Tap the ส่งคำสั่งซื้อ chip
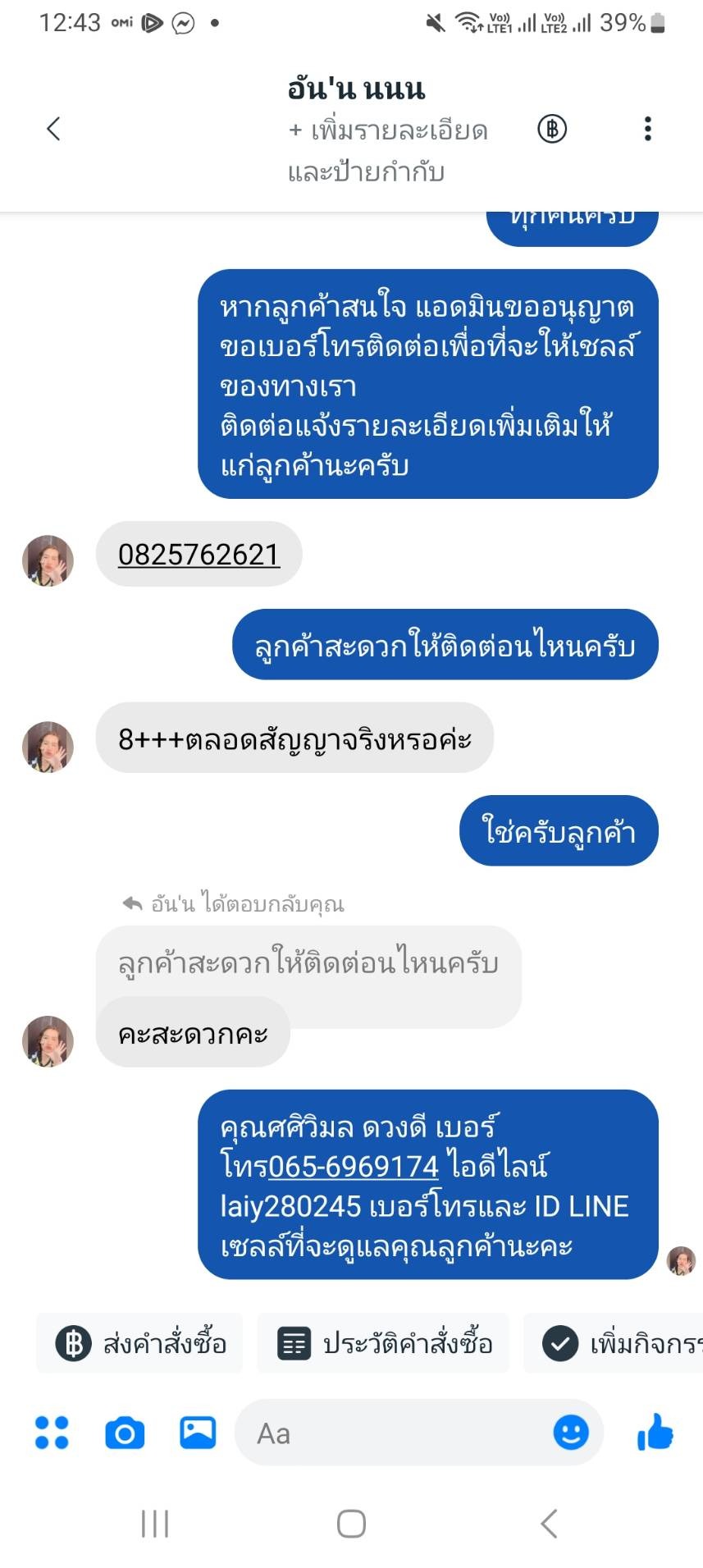The width and height of the screenshot is (703, 1568). tap(139, 1344)
